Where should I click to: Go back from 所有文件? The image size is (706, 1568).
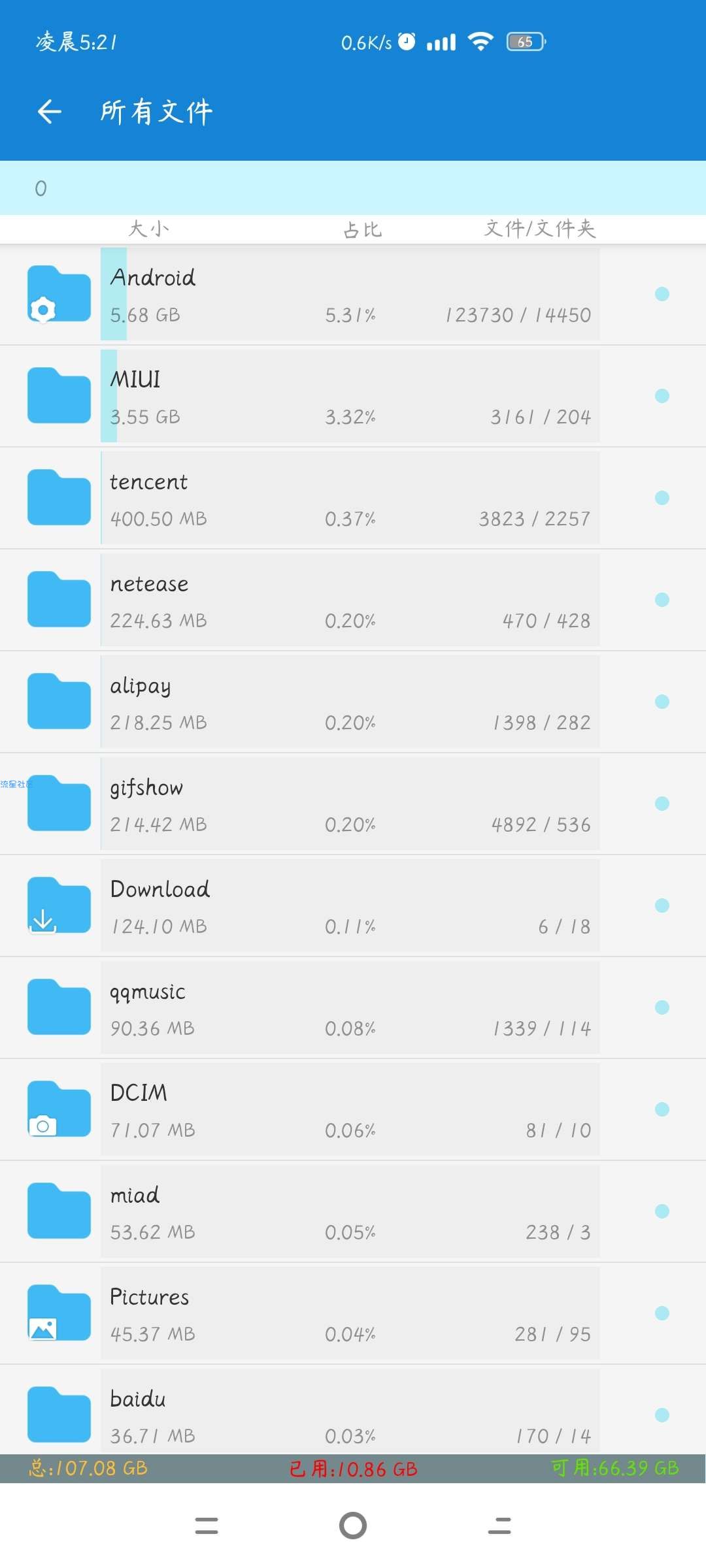[x=50, y=112]
